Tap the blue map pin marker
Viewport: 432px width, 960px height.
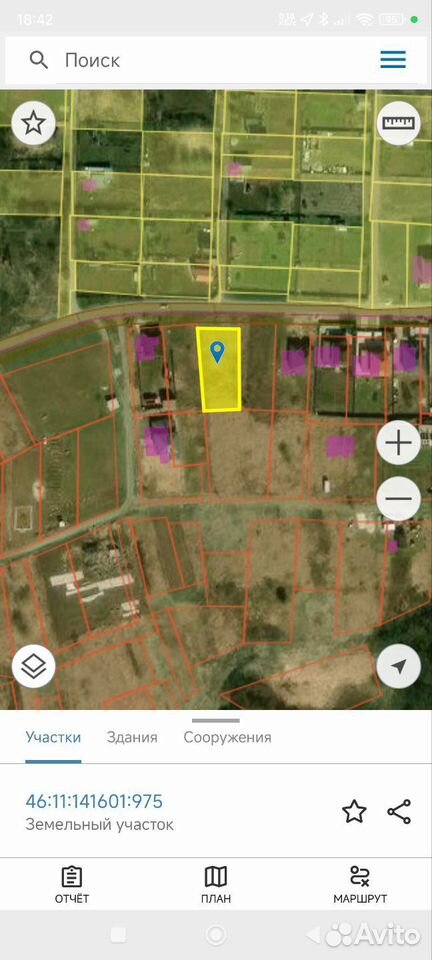217,353
